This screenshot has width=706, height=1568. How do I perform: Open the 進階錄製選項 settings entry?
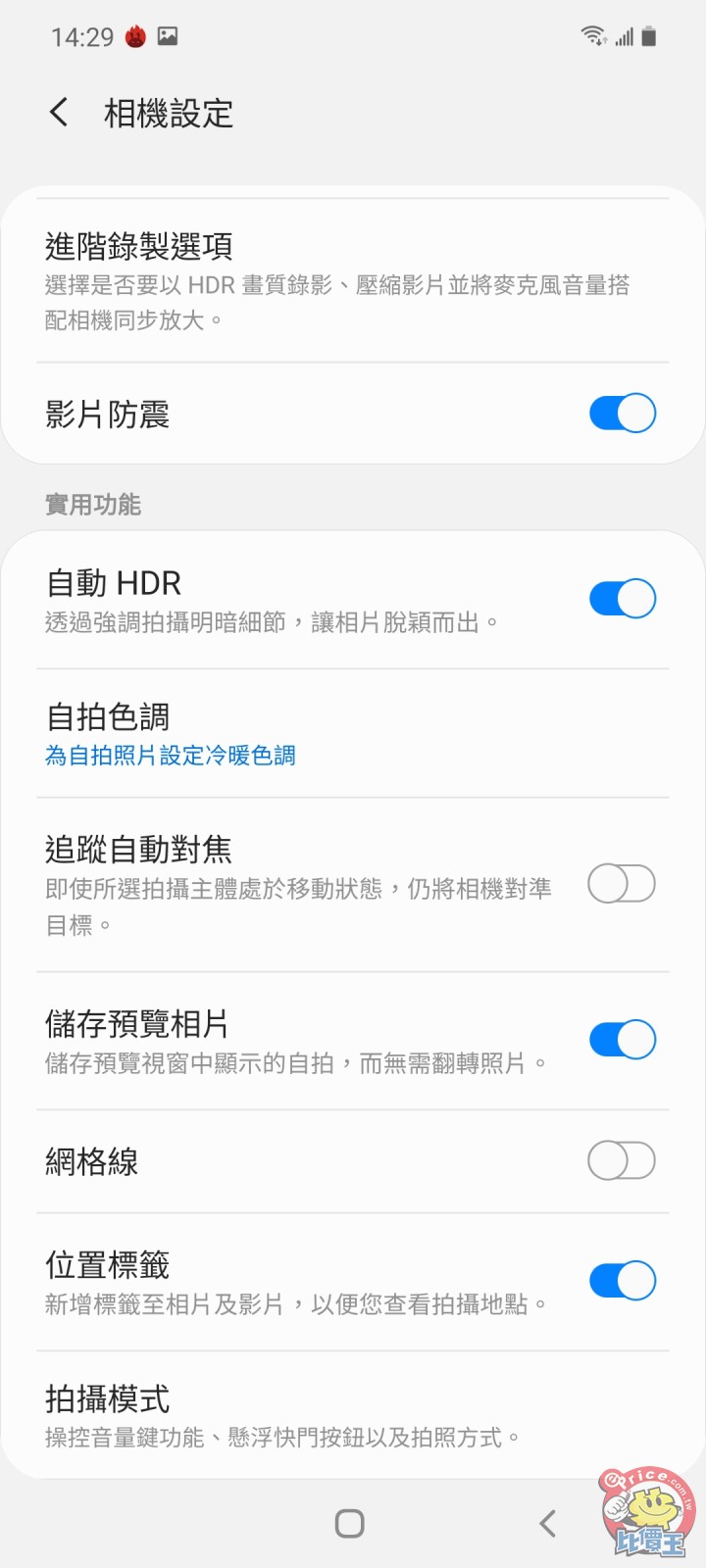point(294,279)
